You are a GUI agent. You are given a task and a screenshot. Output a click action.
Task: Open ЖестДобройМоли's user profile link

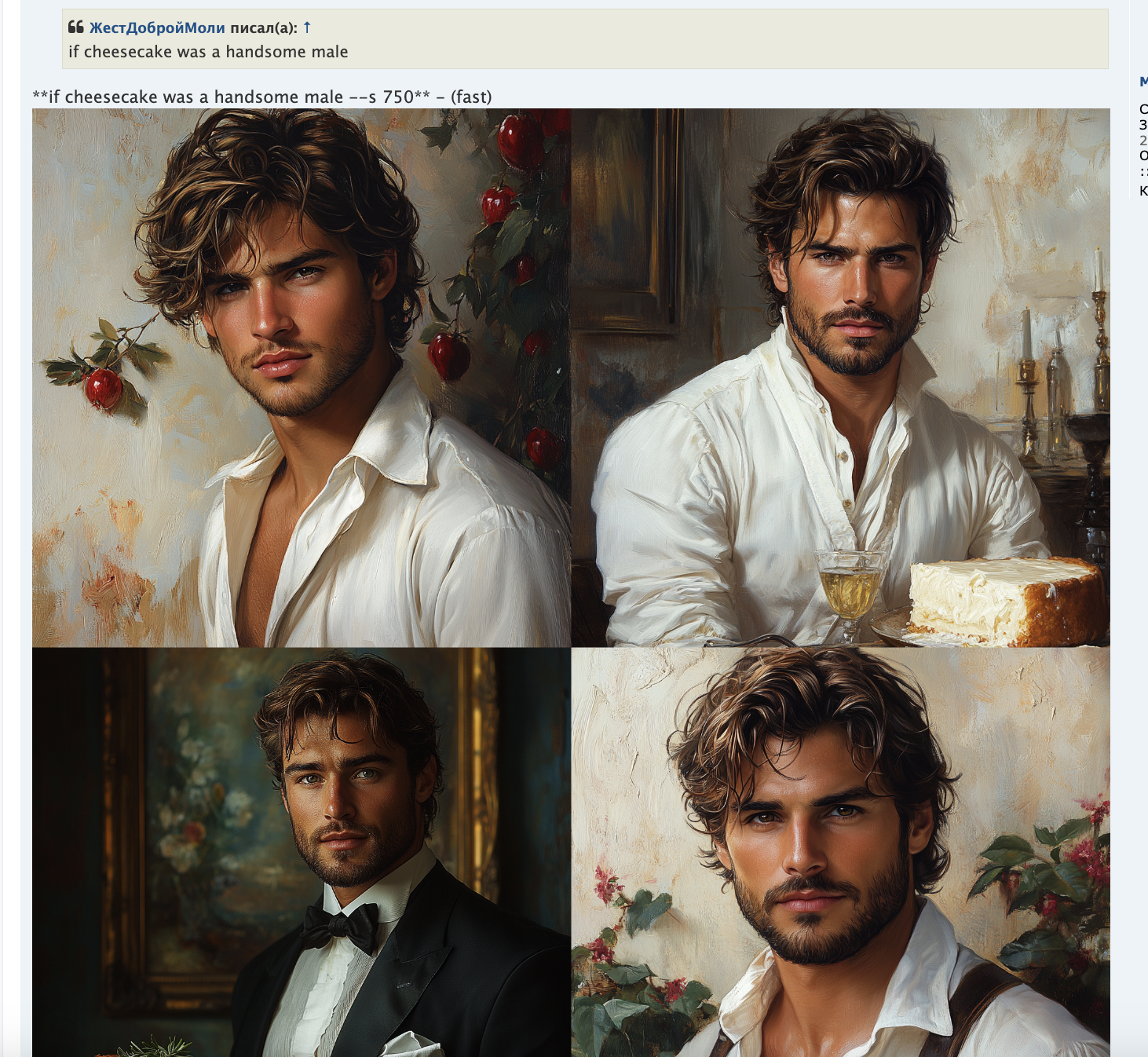coord(157,28)
